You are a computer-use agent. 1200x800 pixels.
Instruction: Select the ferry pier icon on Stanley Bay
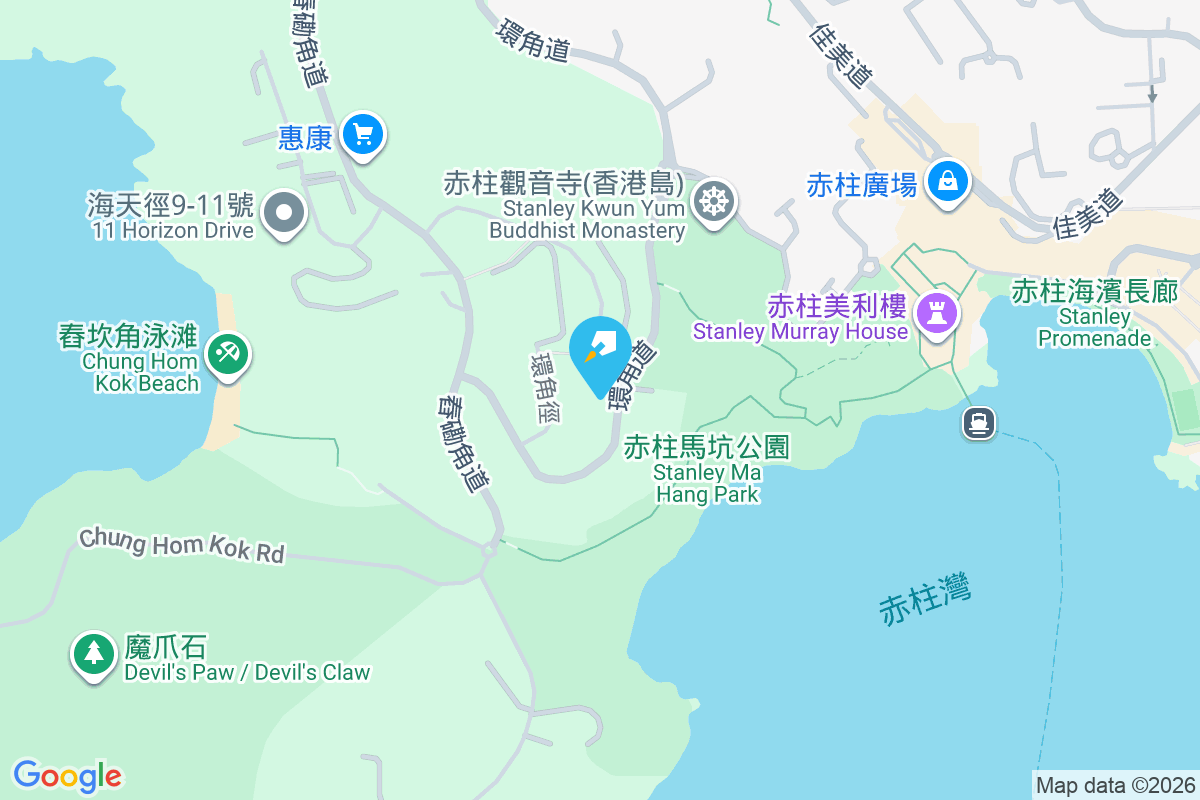979,422
